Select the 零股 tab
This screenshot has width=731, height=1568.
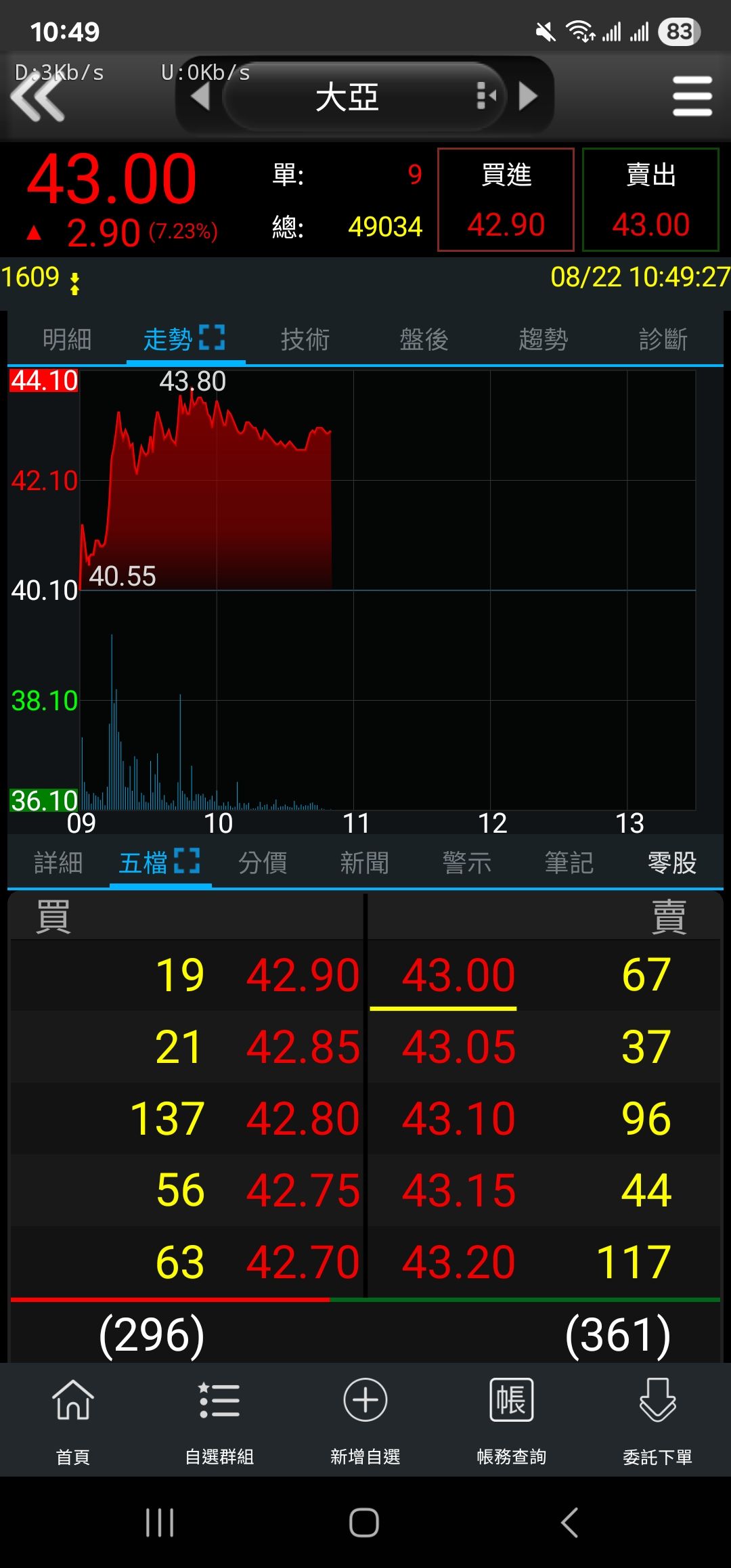[672, 863]
